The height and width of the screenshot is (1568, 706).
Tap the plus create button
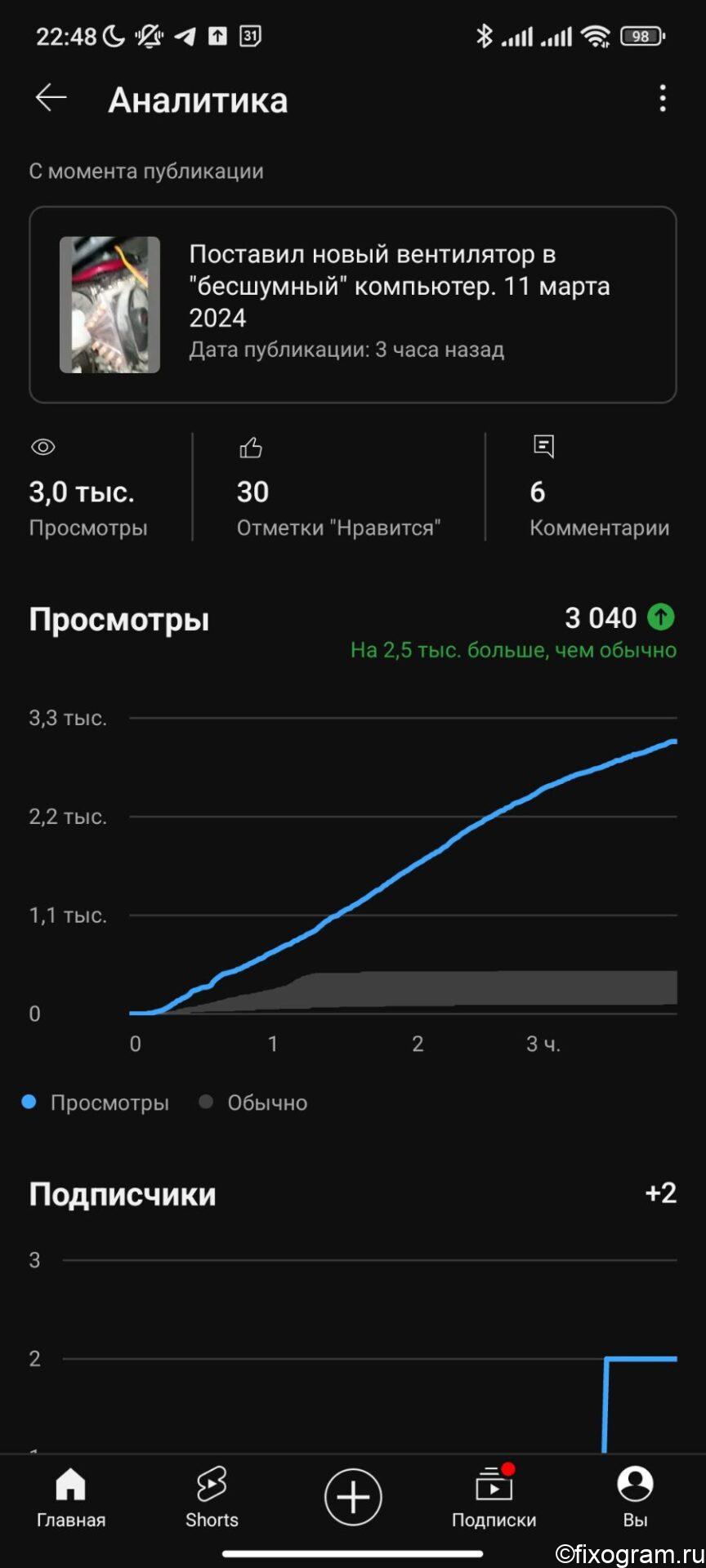[353, 1497]
